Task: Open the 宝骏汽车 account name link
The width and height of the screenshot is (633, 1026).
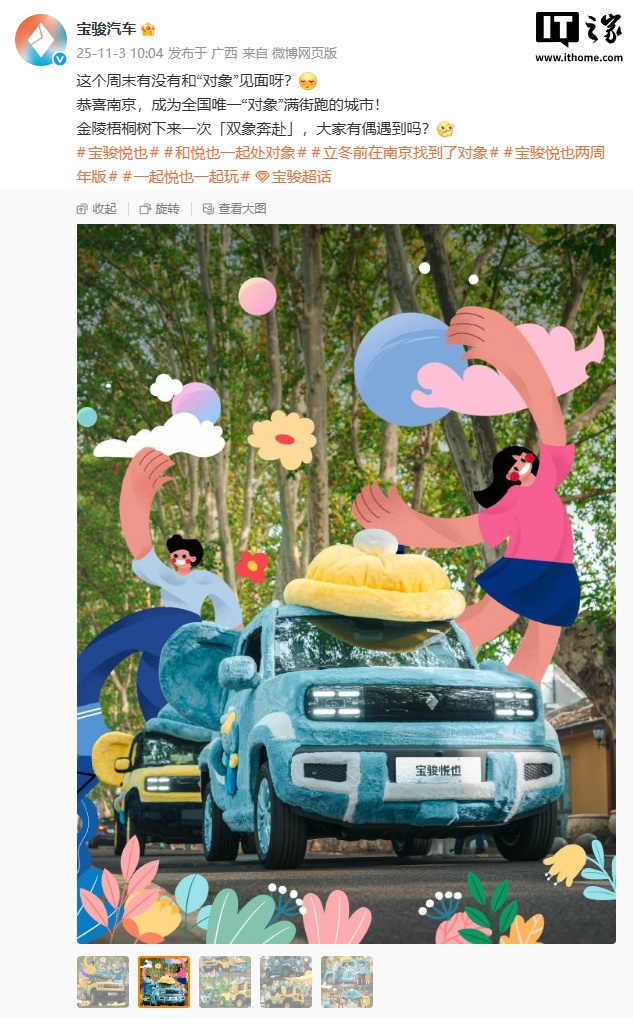Action: pos(106,28)
